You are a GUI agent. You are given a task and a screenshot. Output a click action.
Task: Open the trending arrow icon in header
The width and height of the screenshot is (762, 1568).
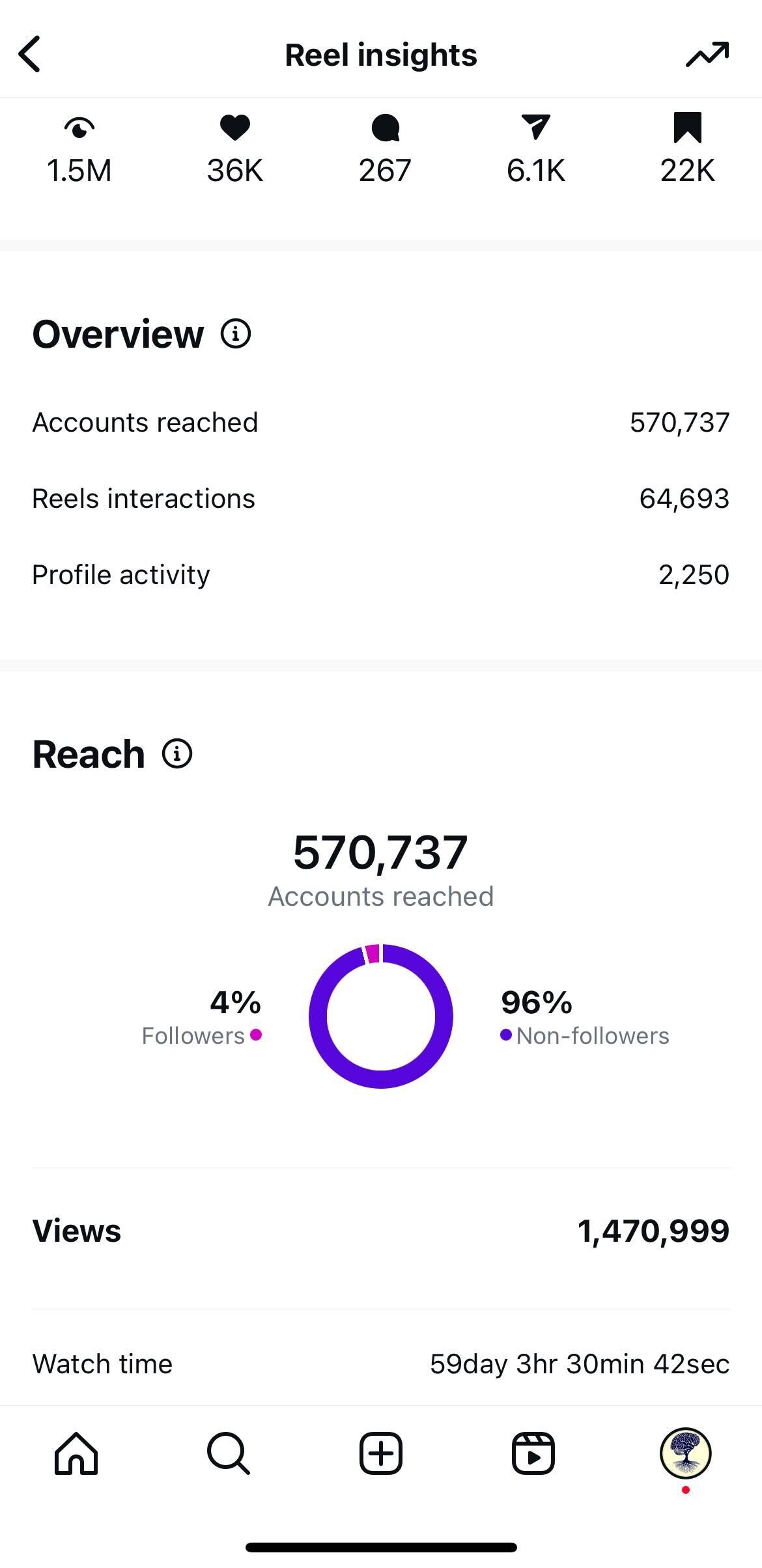[x=707, y=55]
